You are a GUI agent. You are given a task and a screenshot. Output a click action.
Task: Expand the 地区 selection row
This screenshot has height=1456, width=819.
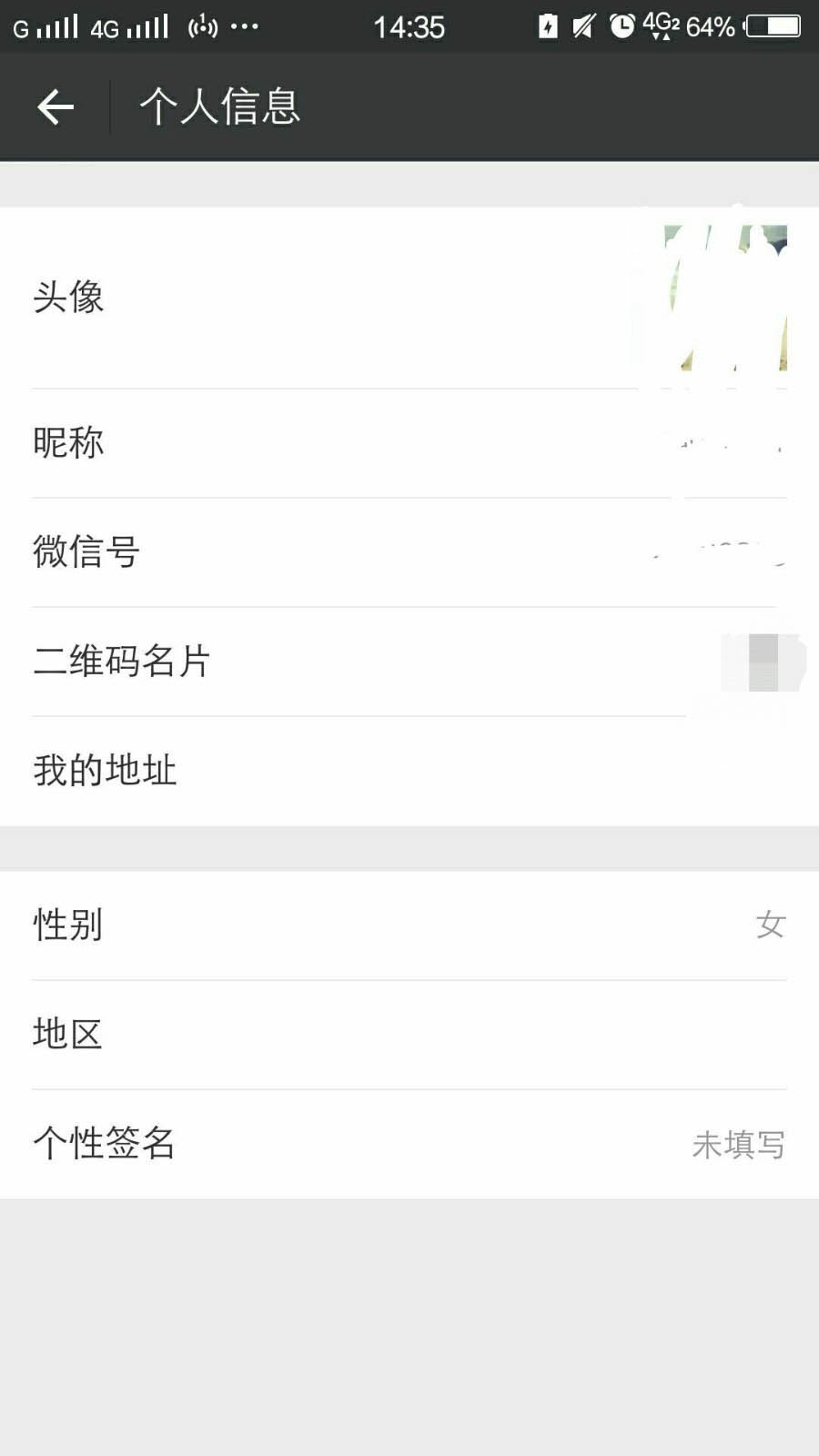[409, 1034]
